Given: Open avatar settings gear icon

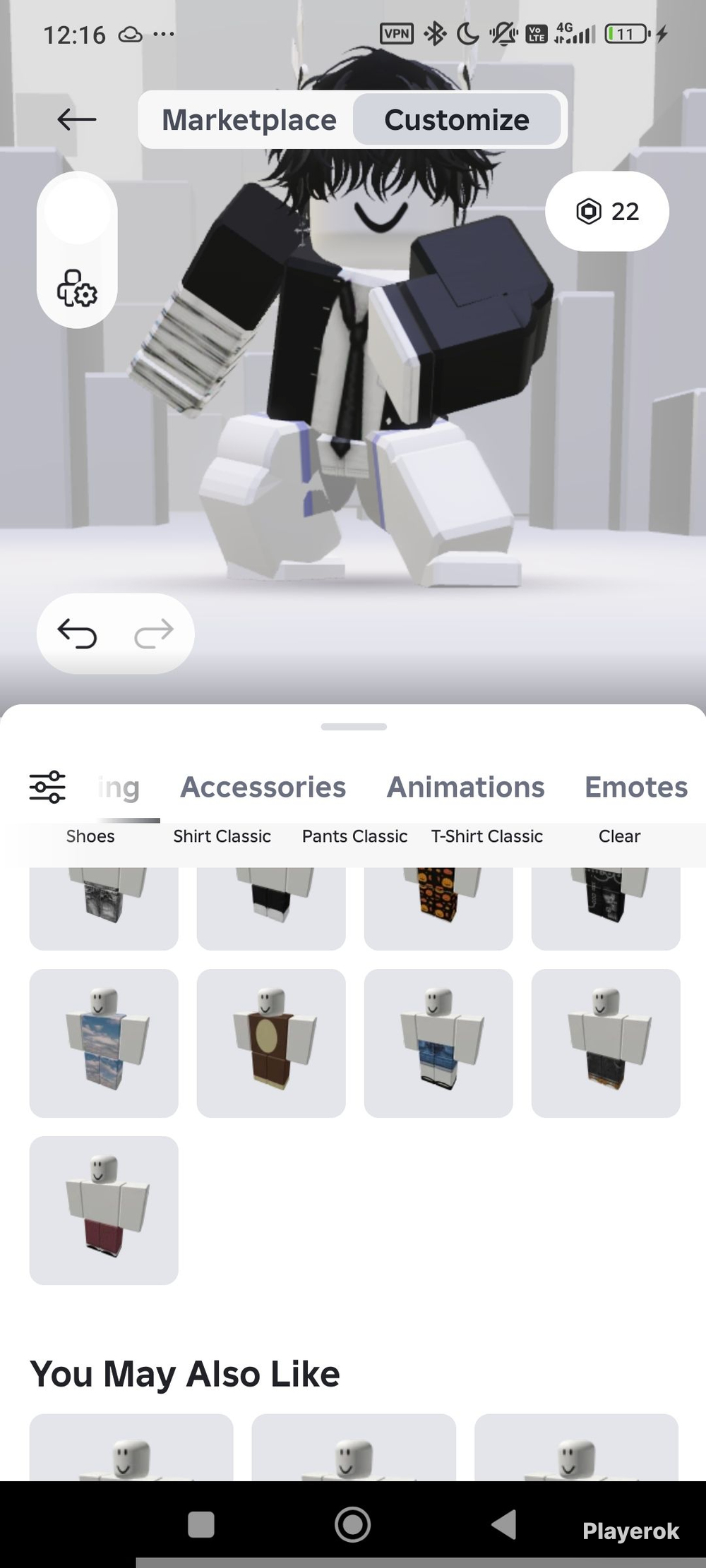Looking at the screenshot, I should pyautogui.click(x=76, y=288).
